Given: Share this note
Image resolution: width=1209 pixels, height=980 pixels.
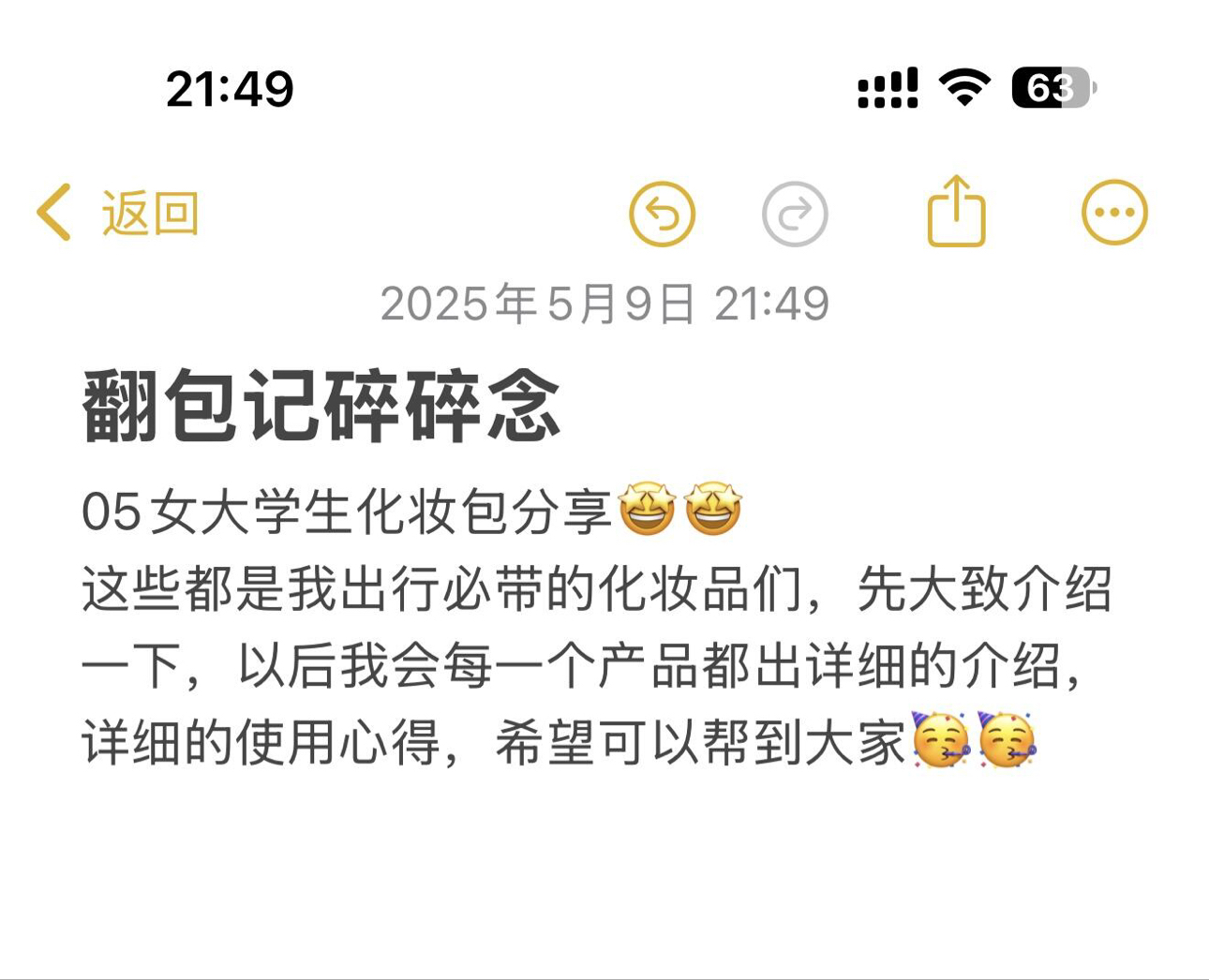Looking at the screenshot, I should click(956, 212).
